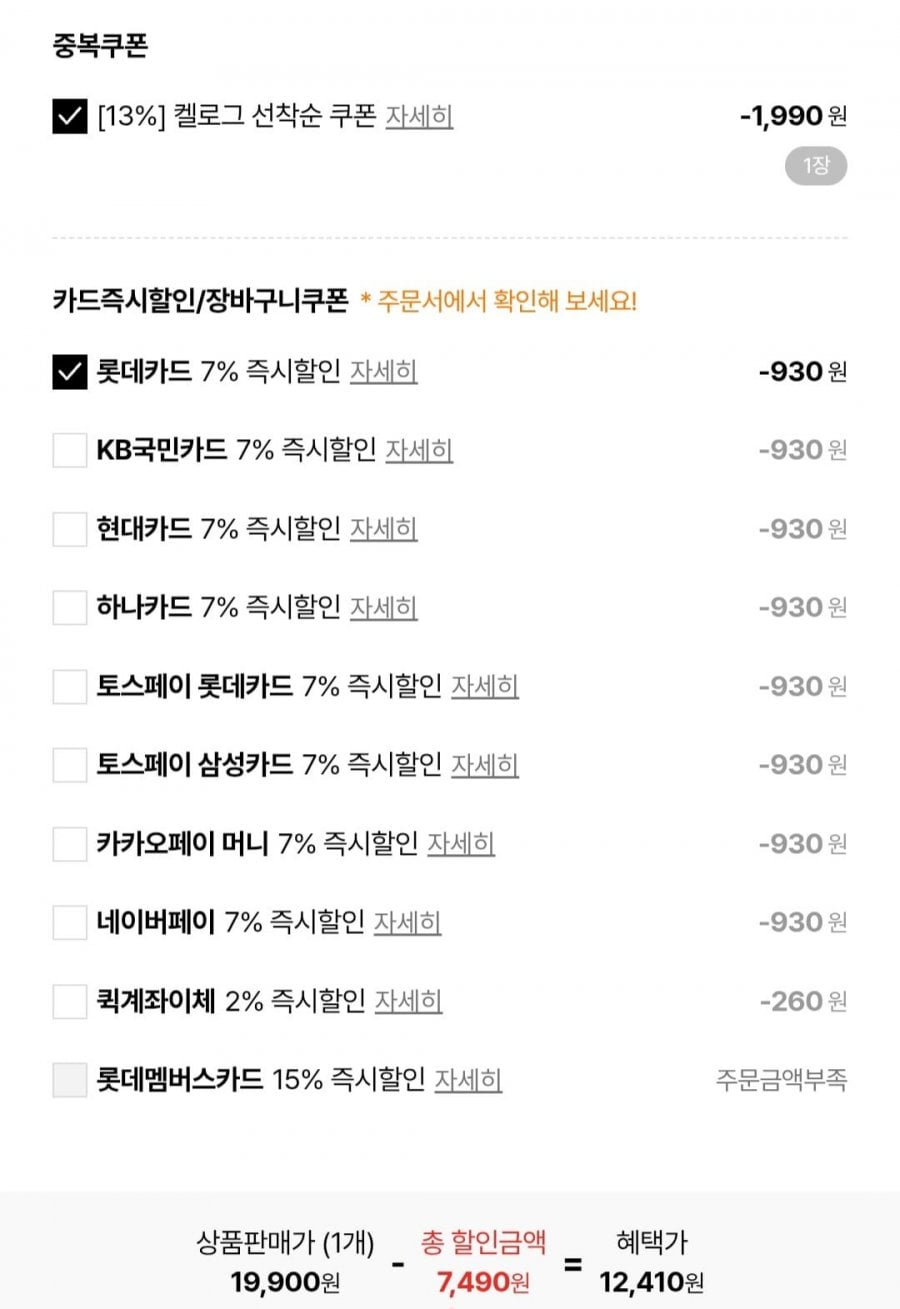900x1309 pixels.
Task: View 자세히 for 퀵계좌이체 discount
Action: click(x=408, y=1001)
